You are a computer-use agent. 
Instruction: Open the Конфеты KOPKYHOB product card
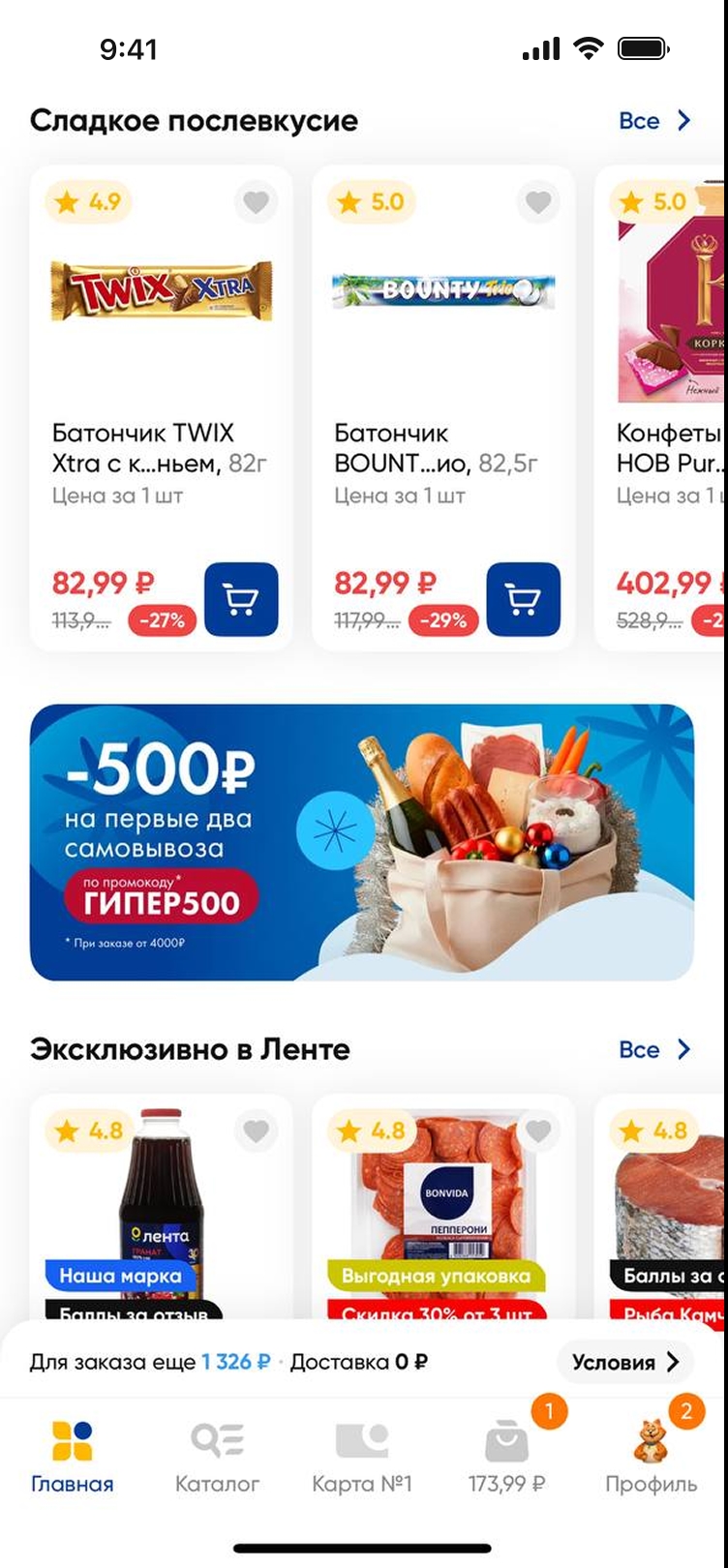coord(668,387)
